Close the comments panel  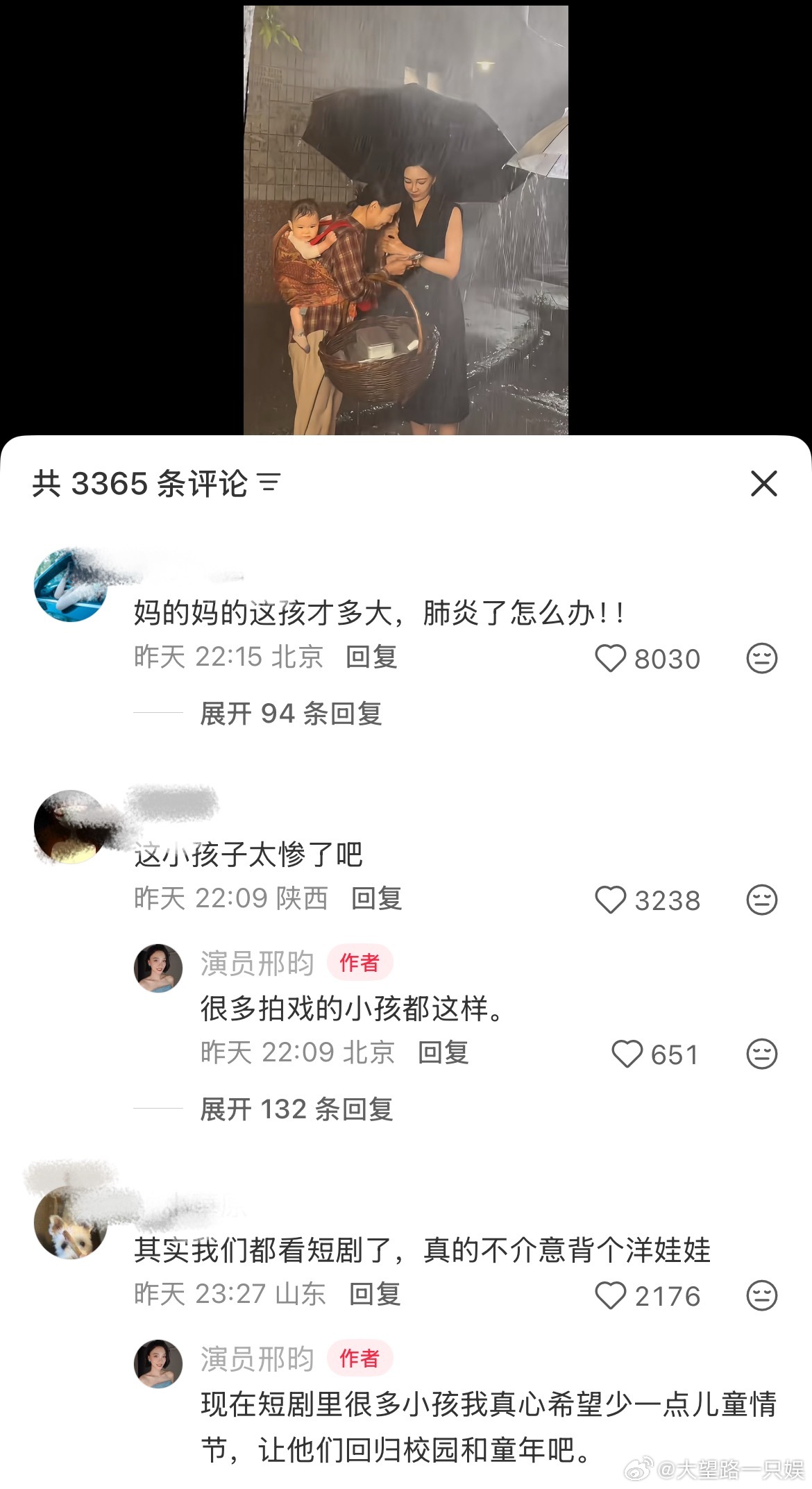click(763, 484)
